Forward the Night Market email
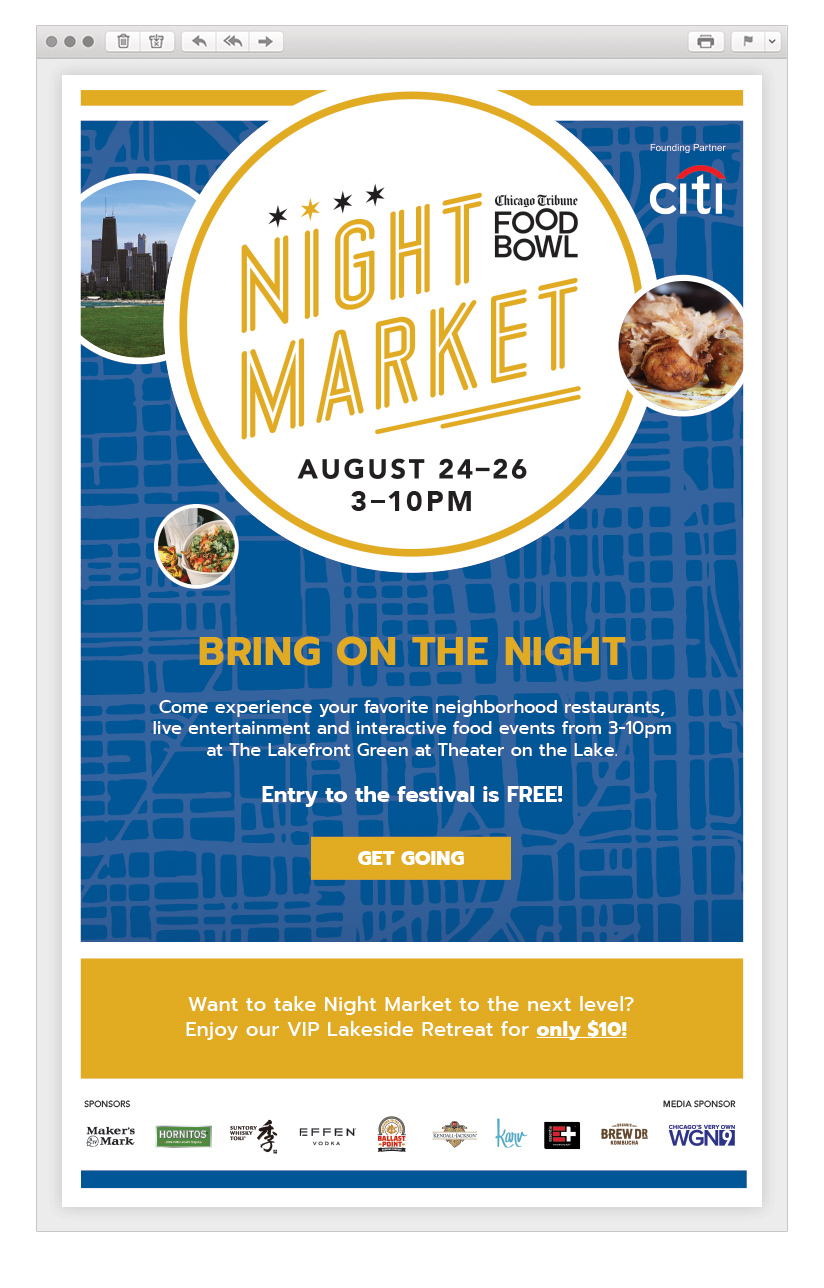The image size is (824, 1288). pos(266,42)
